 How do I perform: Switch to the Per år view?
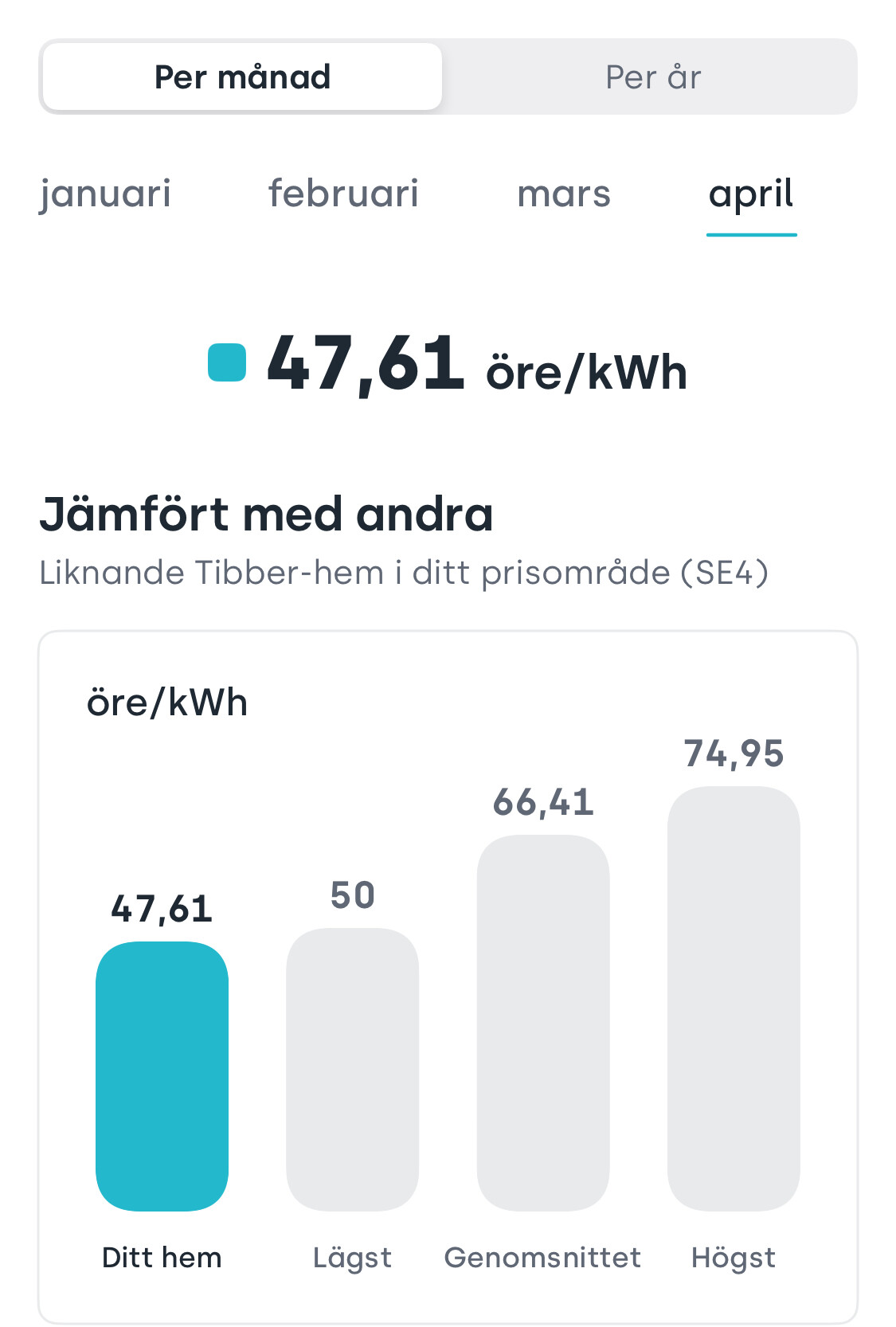652,77
